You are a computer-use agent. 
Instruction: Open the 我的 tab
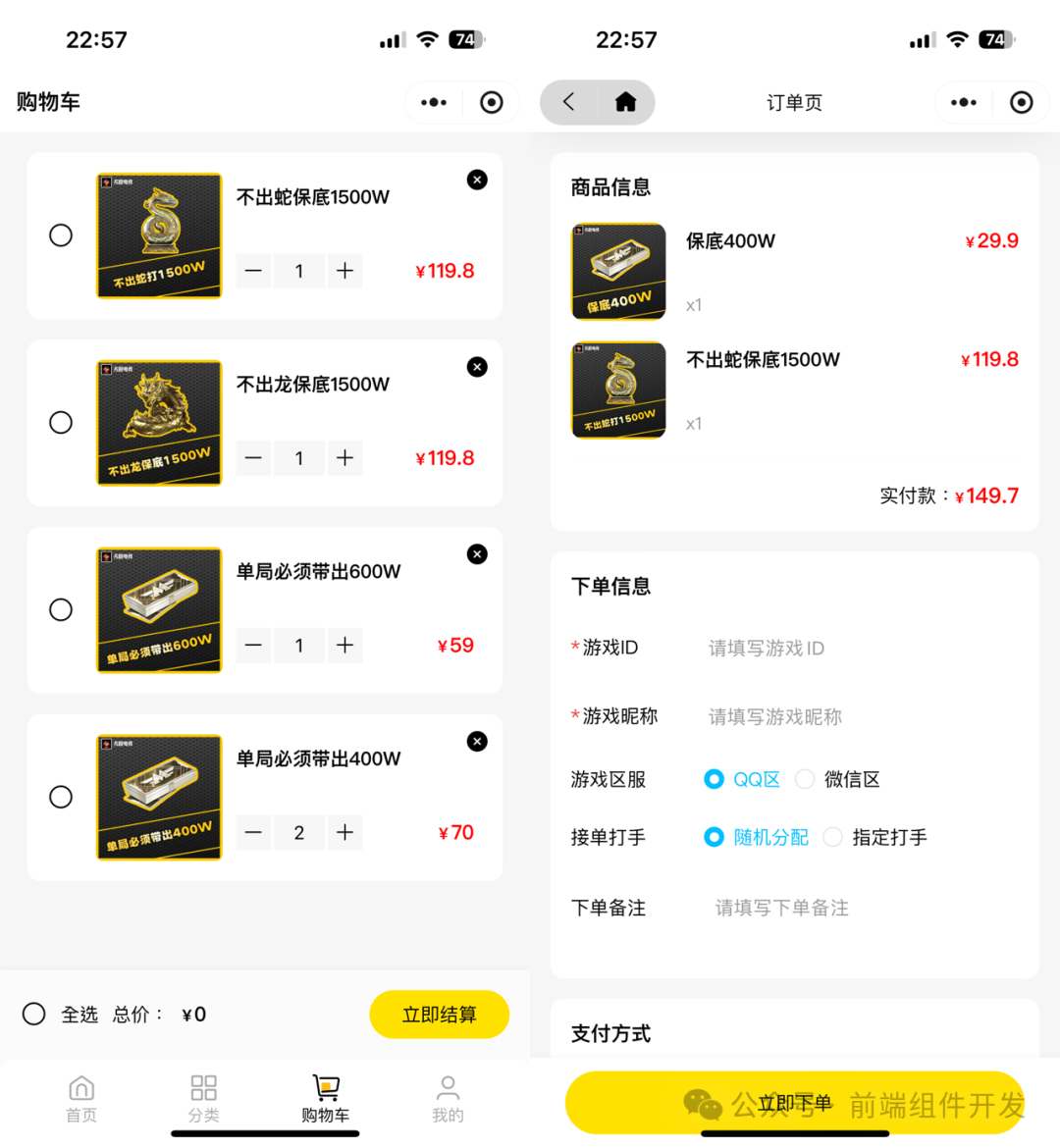pos(448,1089)
